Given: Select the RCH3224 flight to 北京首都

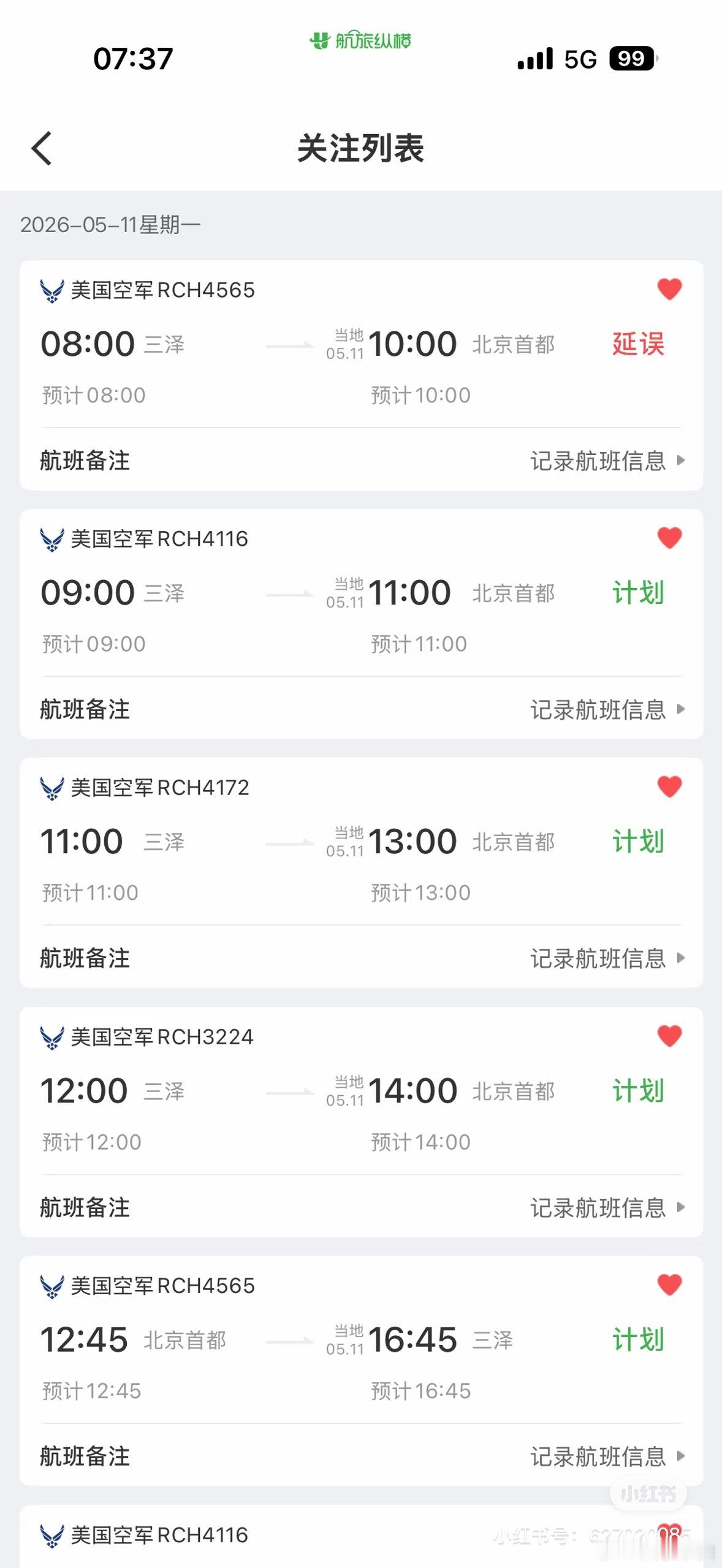Looking at the screenshot, I should coord(361,1091).
